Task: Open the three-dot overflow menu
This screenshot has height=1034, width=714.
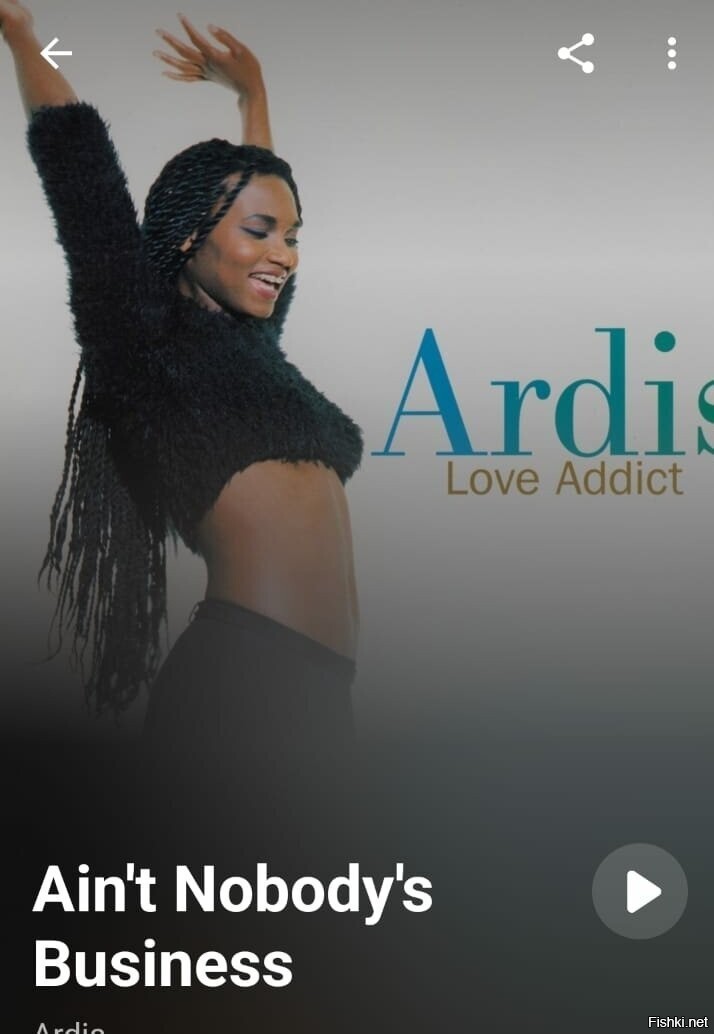Action: point(671,53)
